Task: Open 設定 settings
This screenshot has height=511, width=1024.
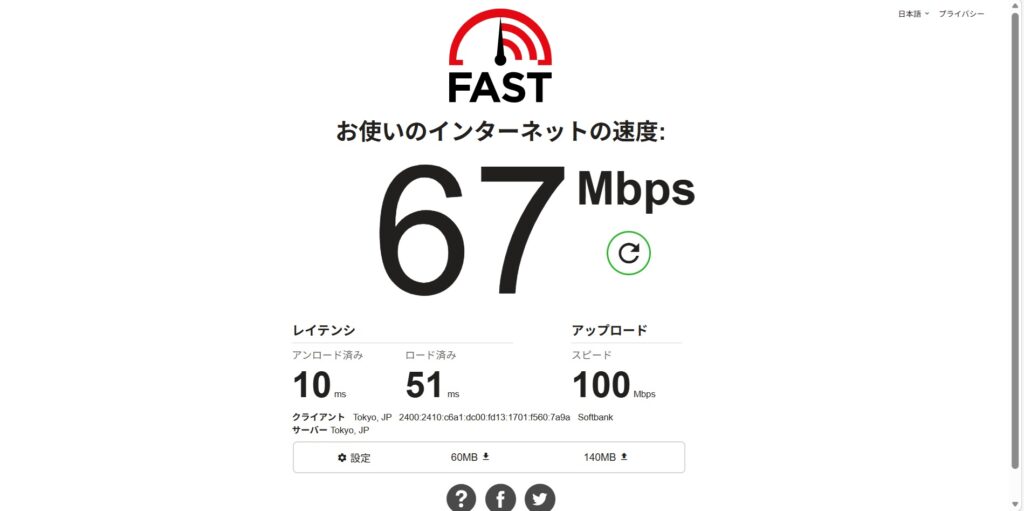Action: (354, 457)
